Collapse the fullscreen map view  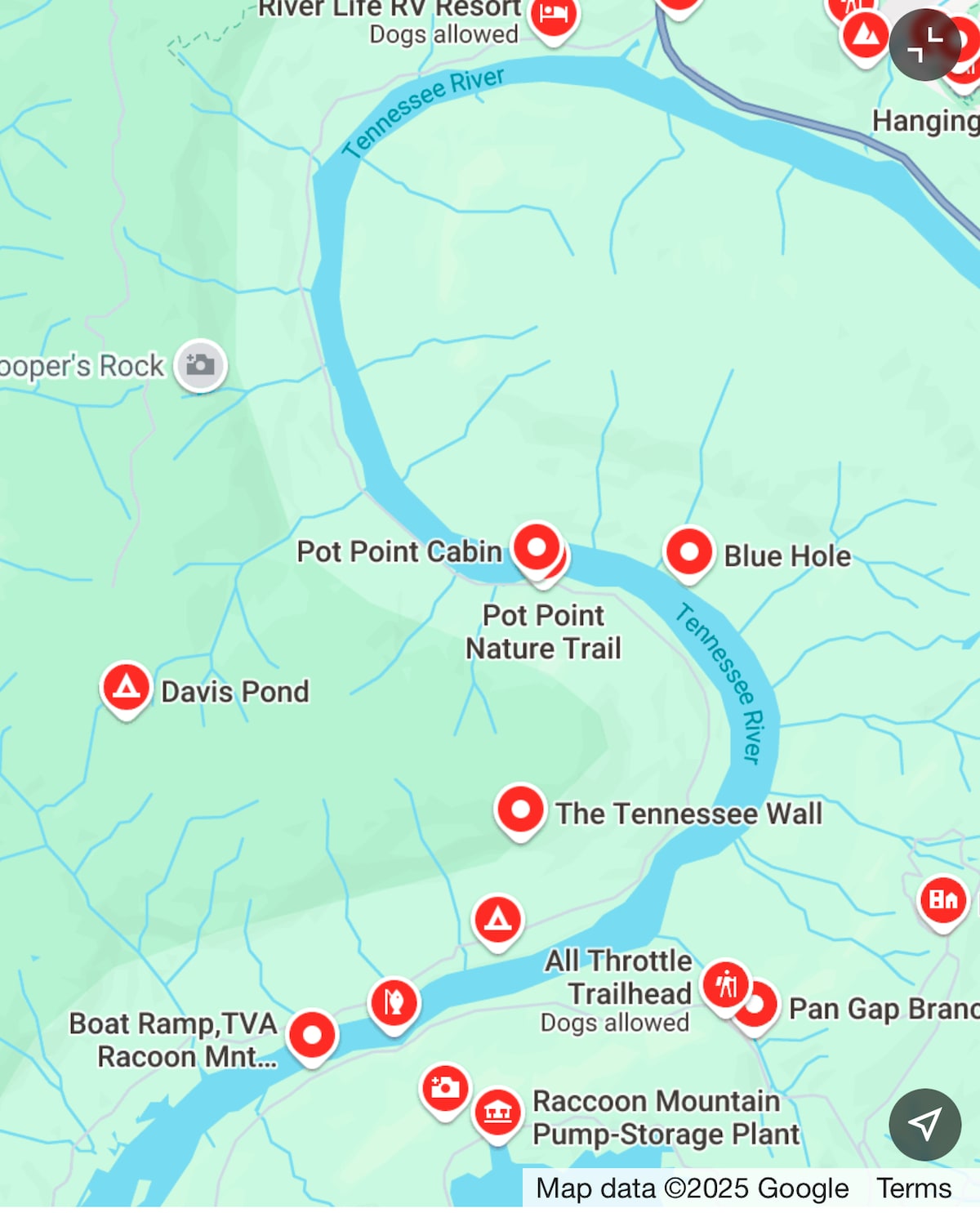coord(924,44)
